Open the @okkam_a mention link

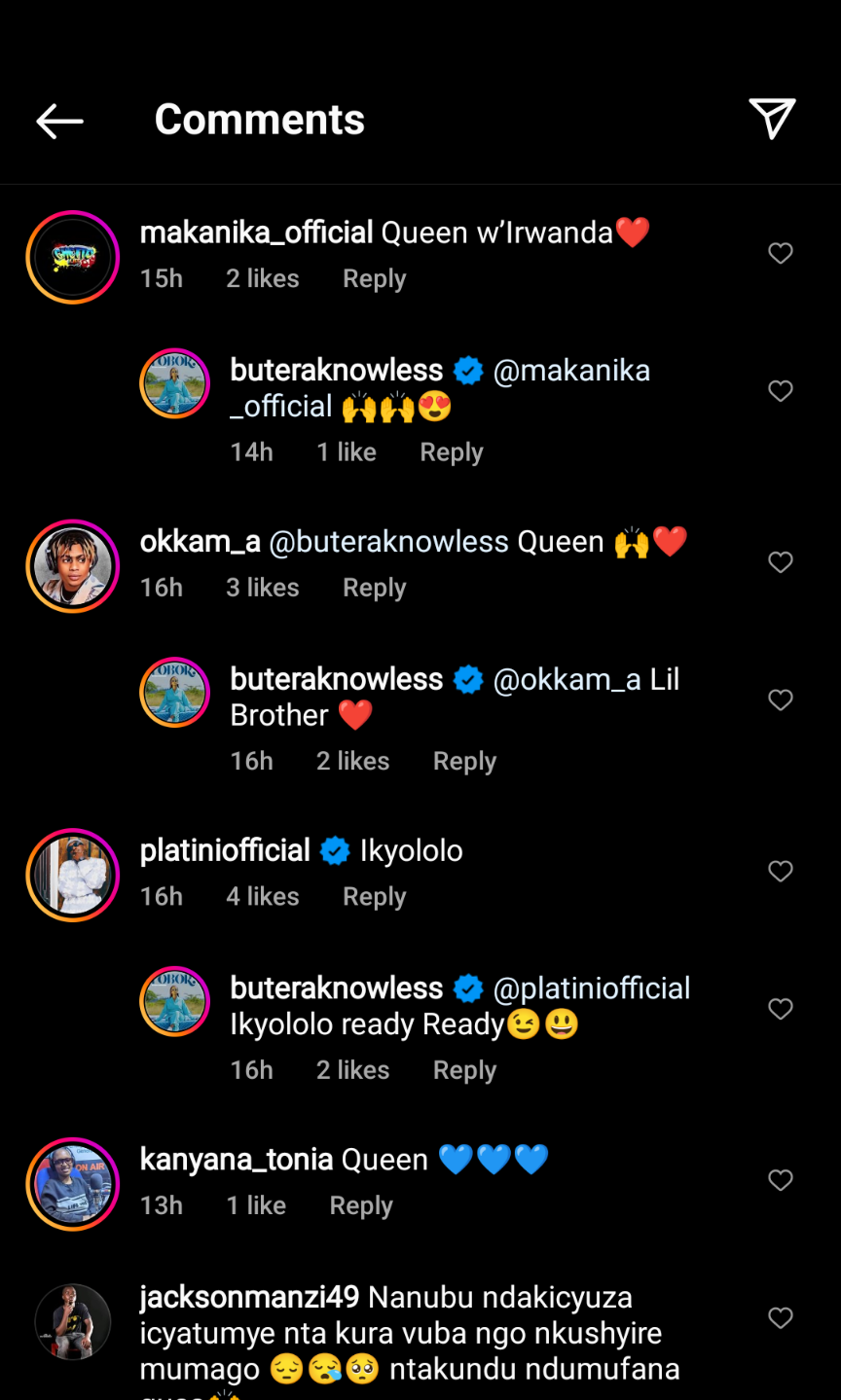tap(567, 680)
